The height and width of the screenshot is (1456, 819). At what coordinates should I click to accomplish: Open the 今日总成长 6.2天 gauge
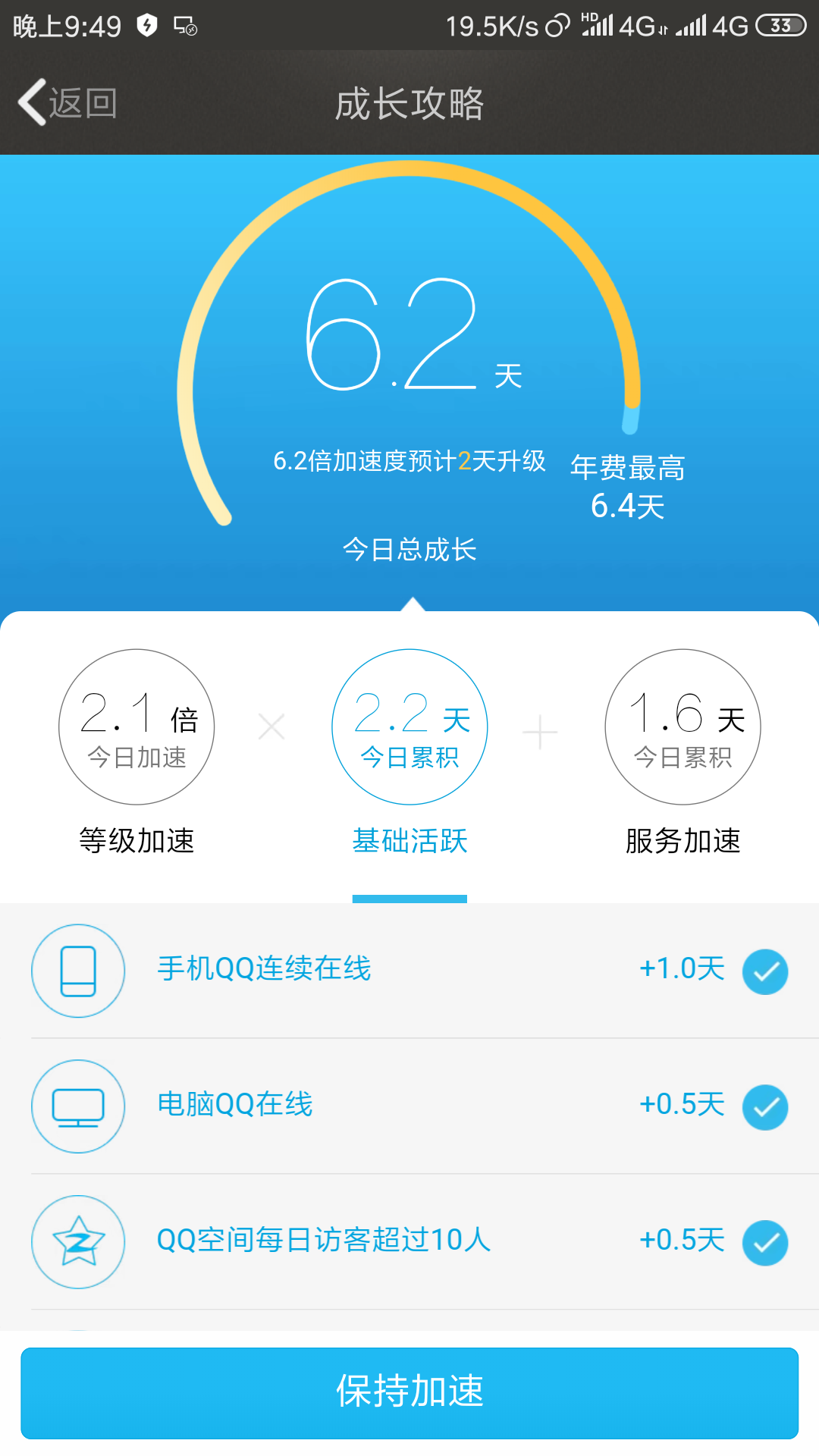(409, 364)
